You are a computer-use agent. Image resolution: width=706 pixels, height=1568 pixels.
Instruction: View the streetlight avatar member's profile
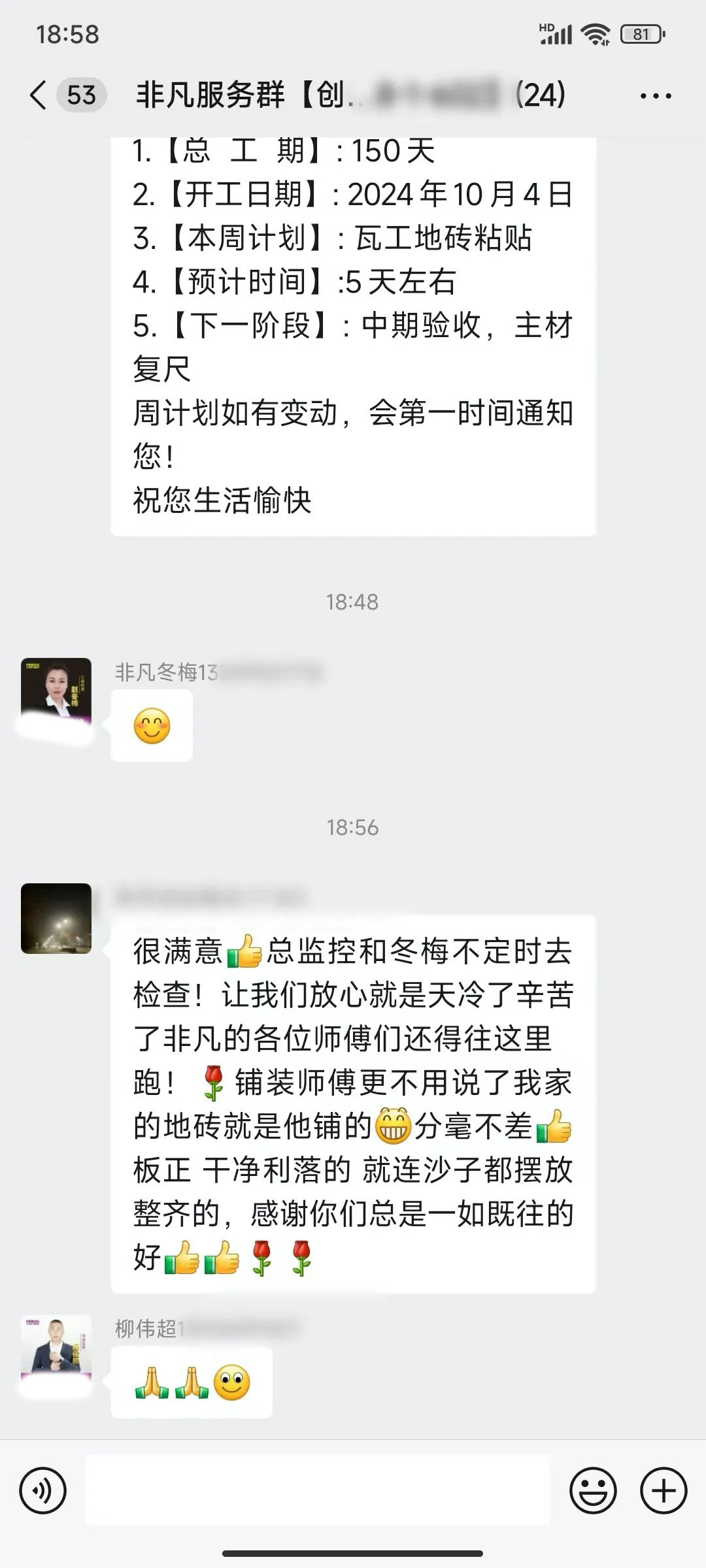(x=56, y=918)
